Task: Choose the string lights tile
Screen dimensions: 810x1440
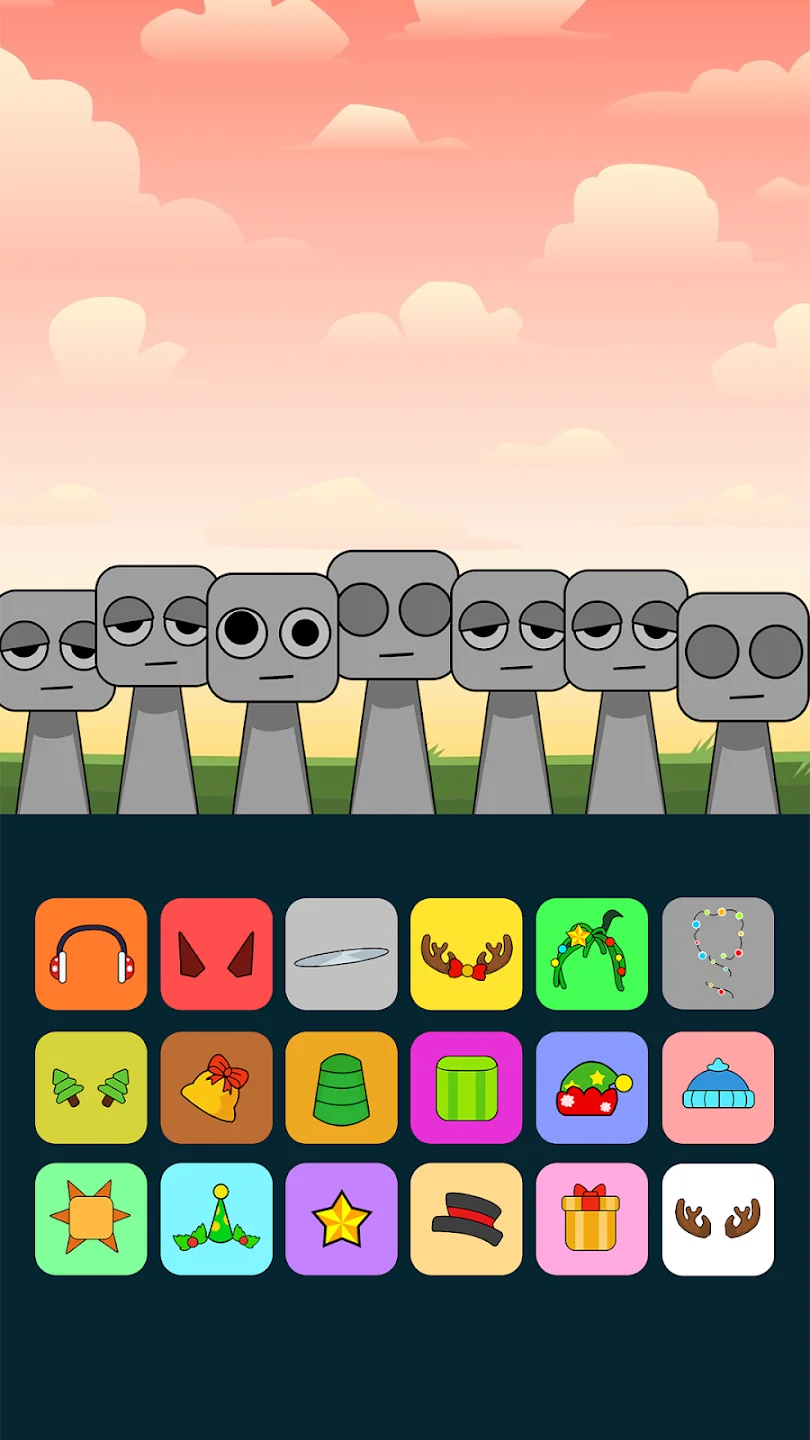Action: (718, 954)
